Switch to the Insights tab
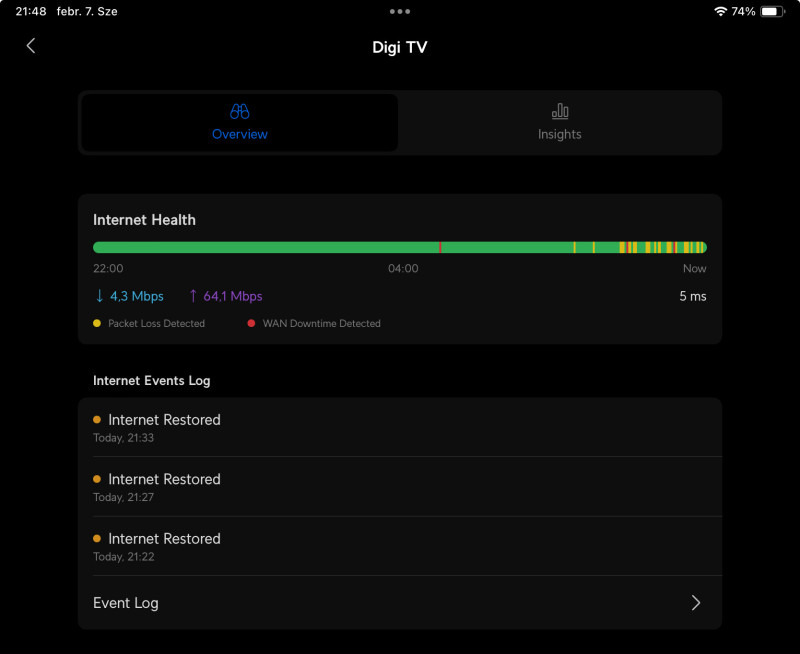 [x=559, y=122]
